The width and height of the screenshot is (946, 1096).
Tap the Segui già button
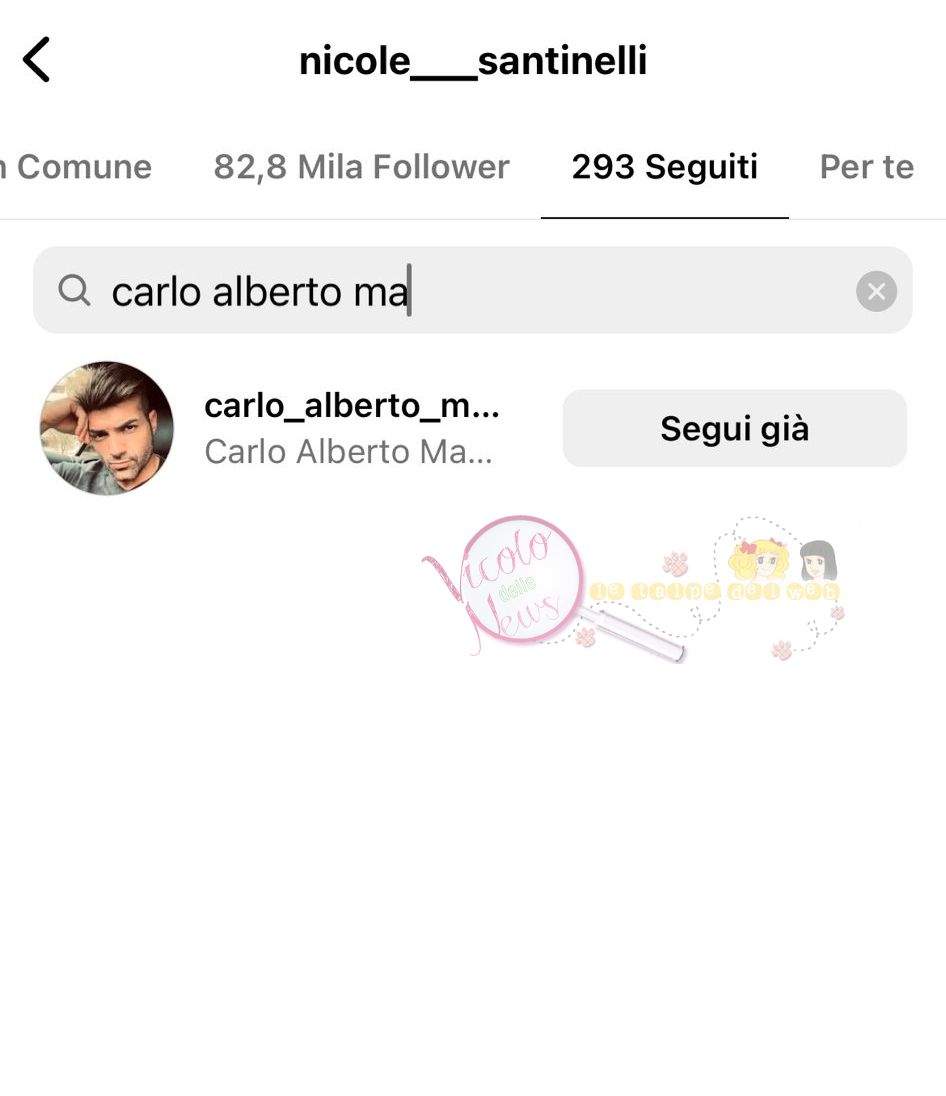click(x=734, y=429)
